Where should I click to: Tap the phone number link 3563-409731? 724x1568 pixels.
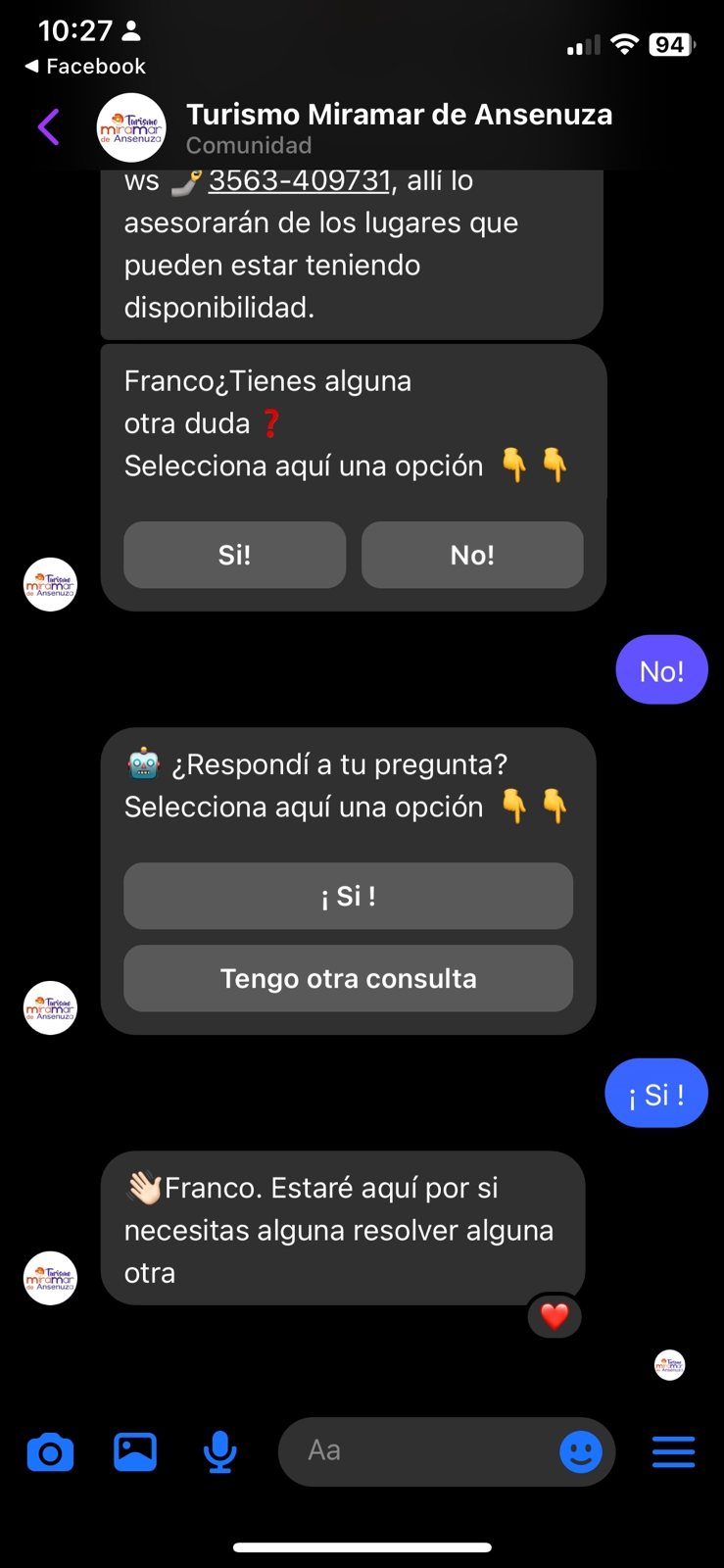pyautogui.click(x=299, y=181)
